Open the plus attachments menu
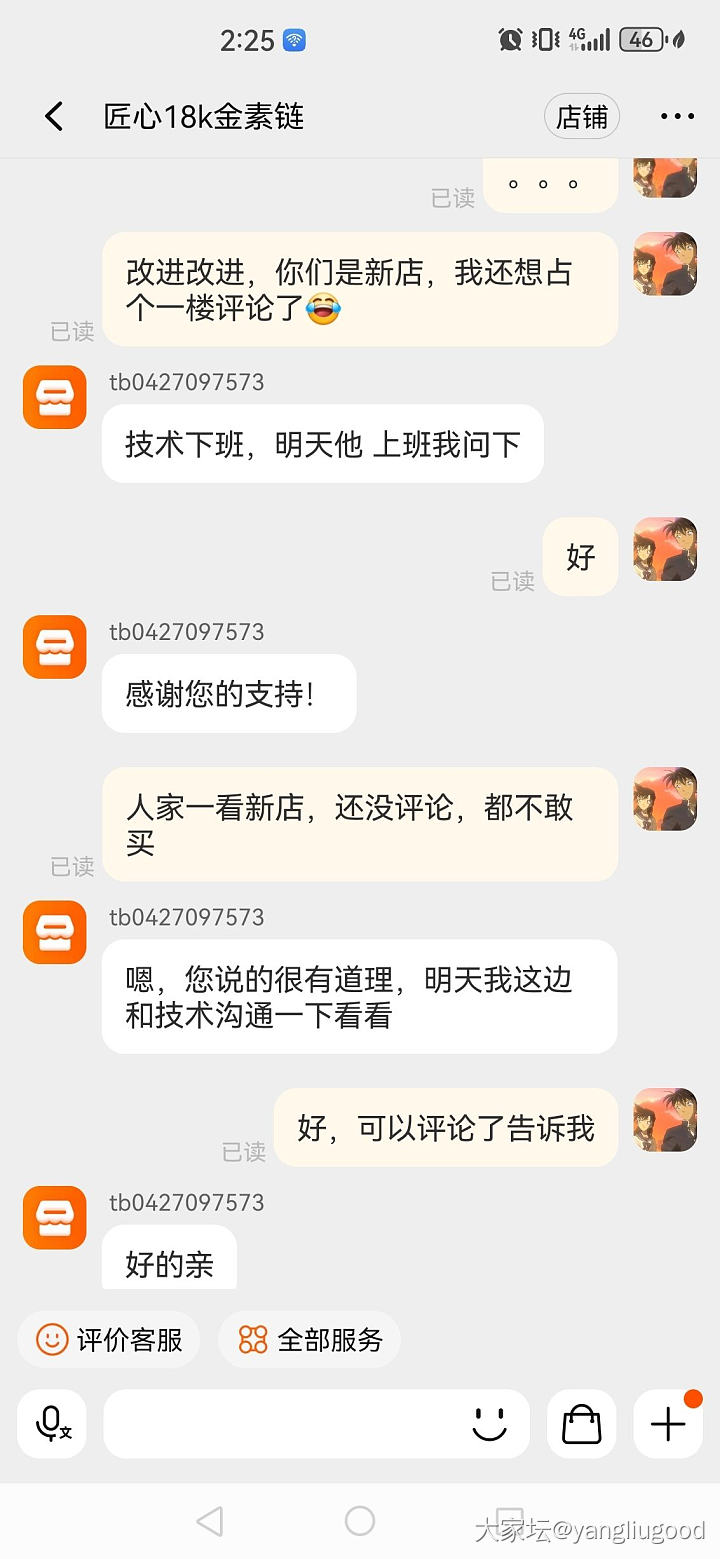This screenshot has height=1559, width=720. click(668, 1423)
